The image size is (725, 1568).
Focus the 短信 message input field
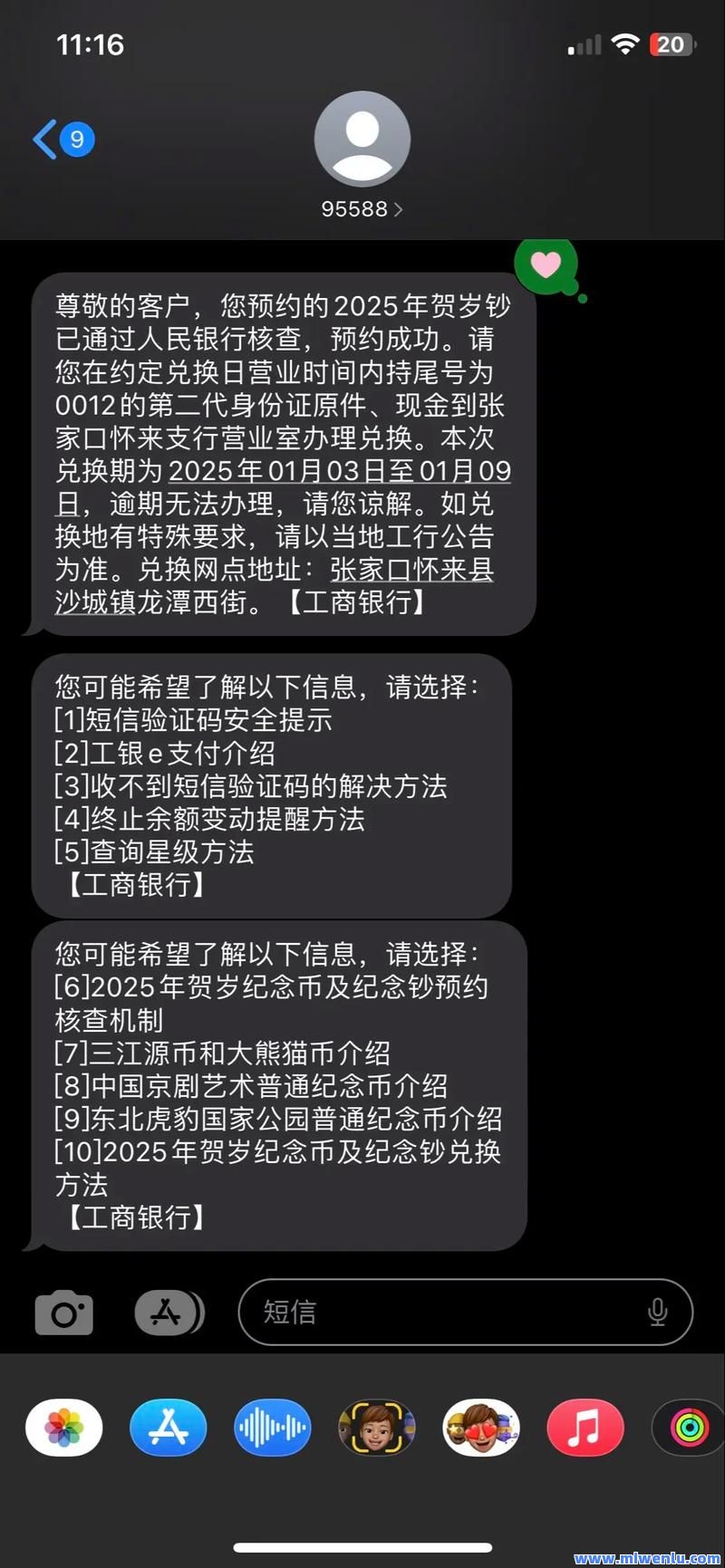tap(465, 1312)
